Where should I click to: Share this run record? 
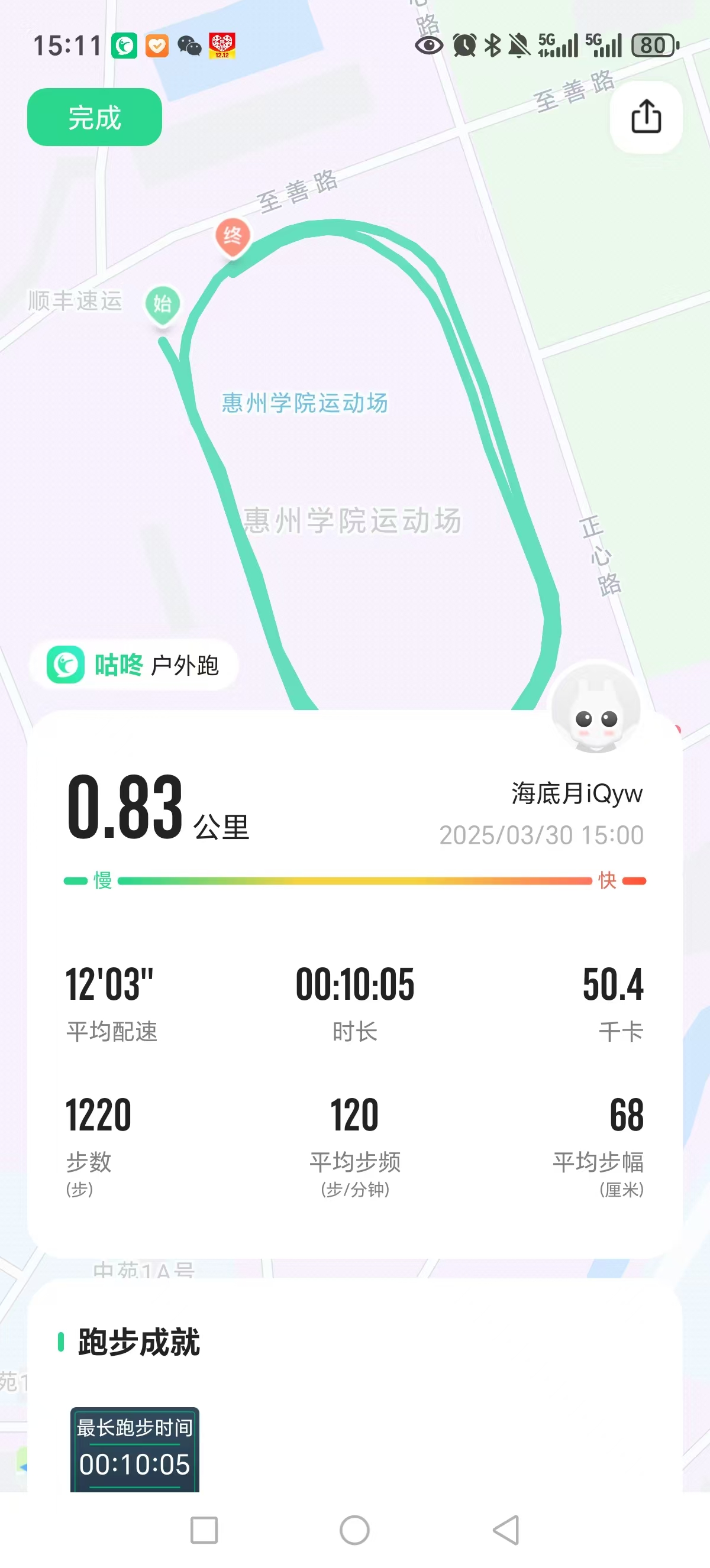point(646,116)
